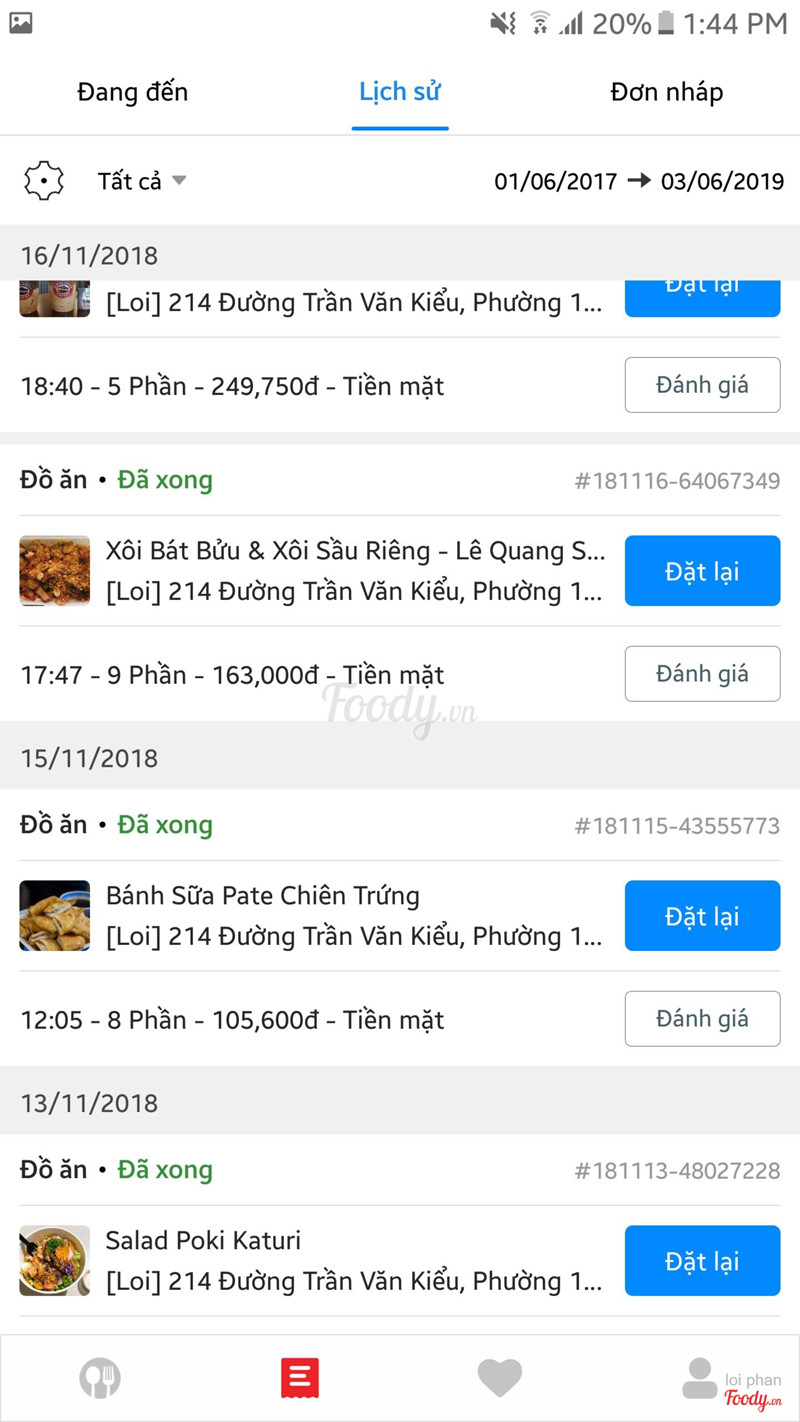Switch to the Đang đến tab
The width and height of the screenshot is (800, 1422).
click(133, 92)
